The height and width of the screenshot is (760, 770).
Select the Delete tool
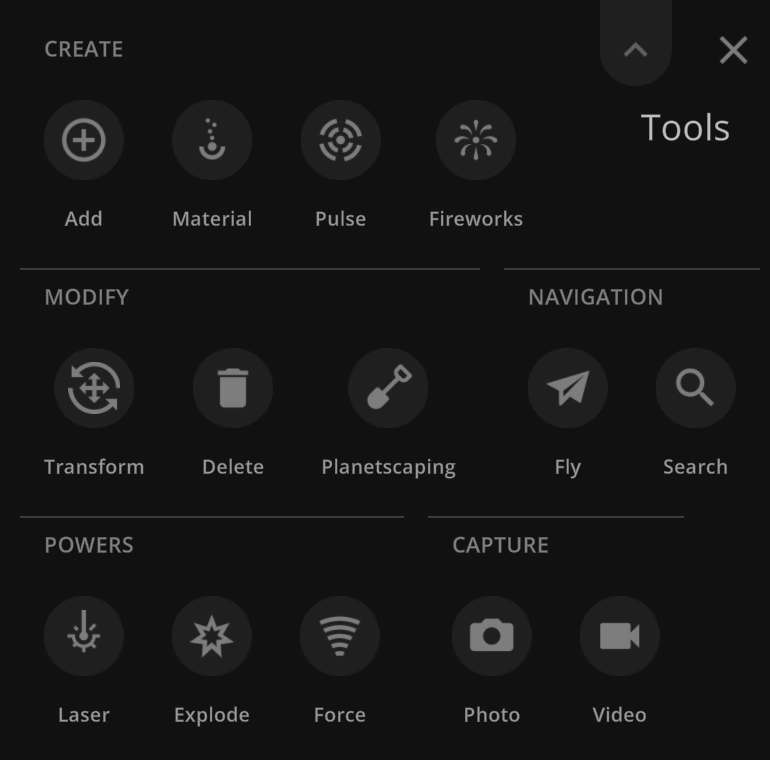233,388
